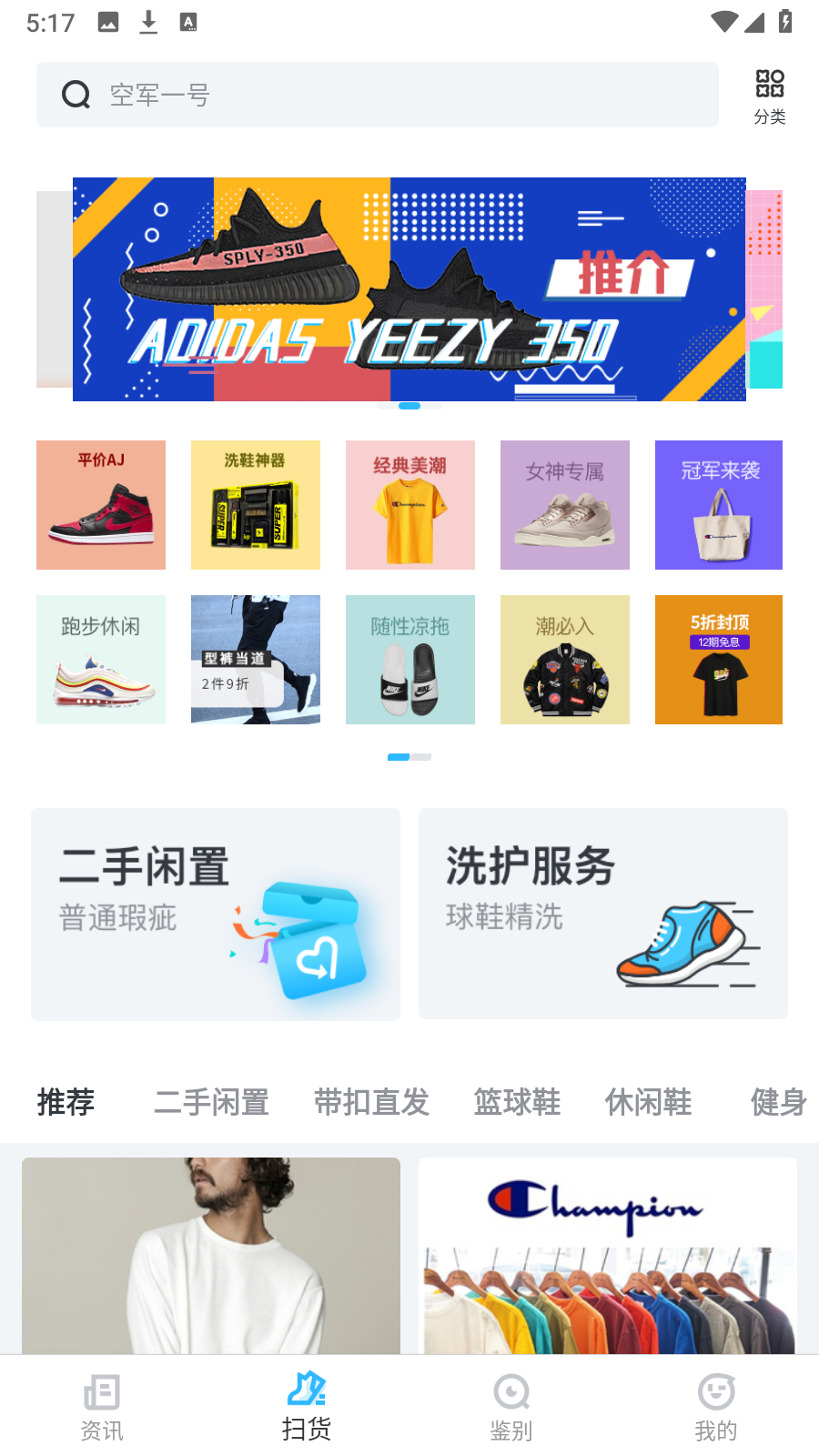Screen dimensions: 819x1456
Task: Tap the search magnifier icon
Action: (75, 94)
